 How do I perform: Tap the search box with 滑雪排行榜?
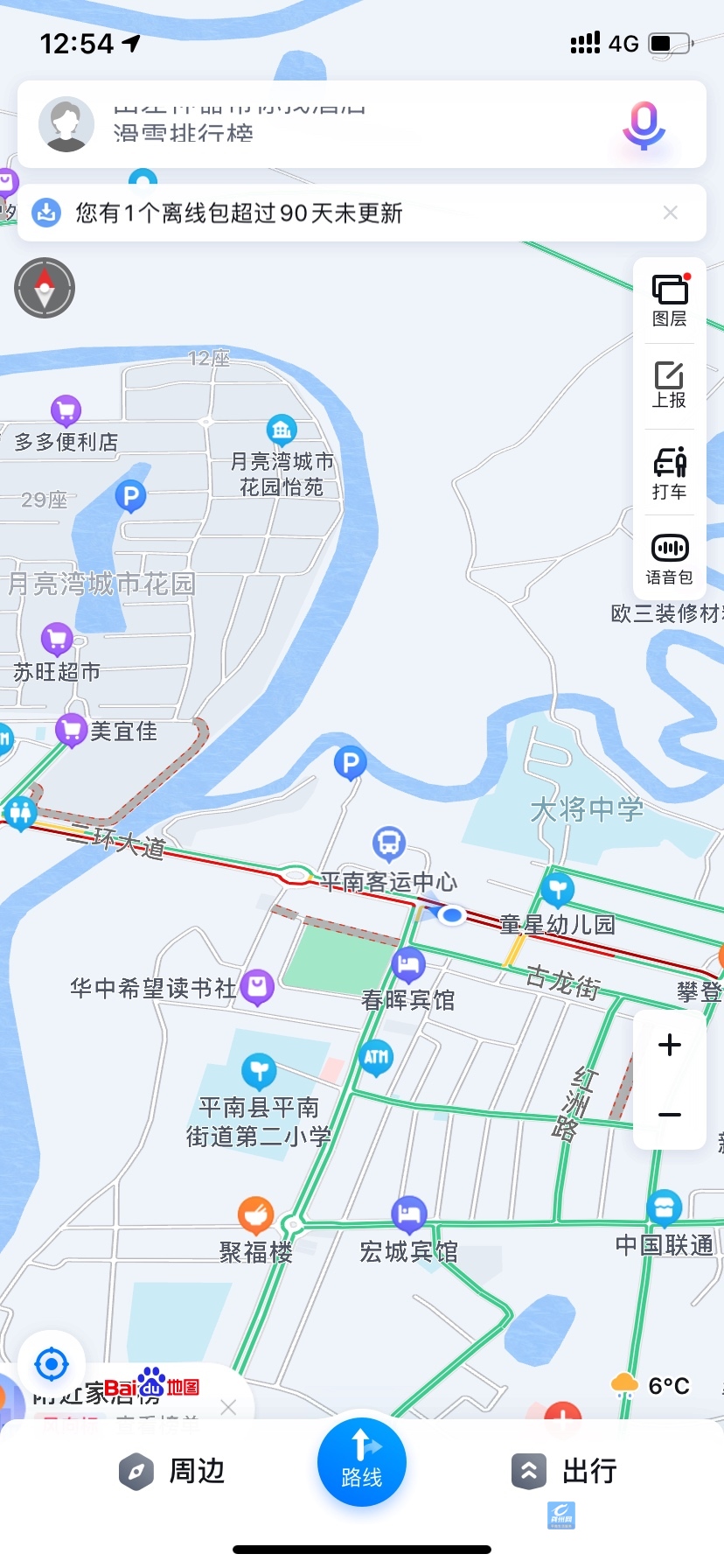click(332, 124)
